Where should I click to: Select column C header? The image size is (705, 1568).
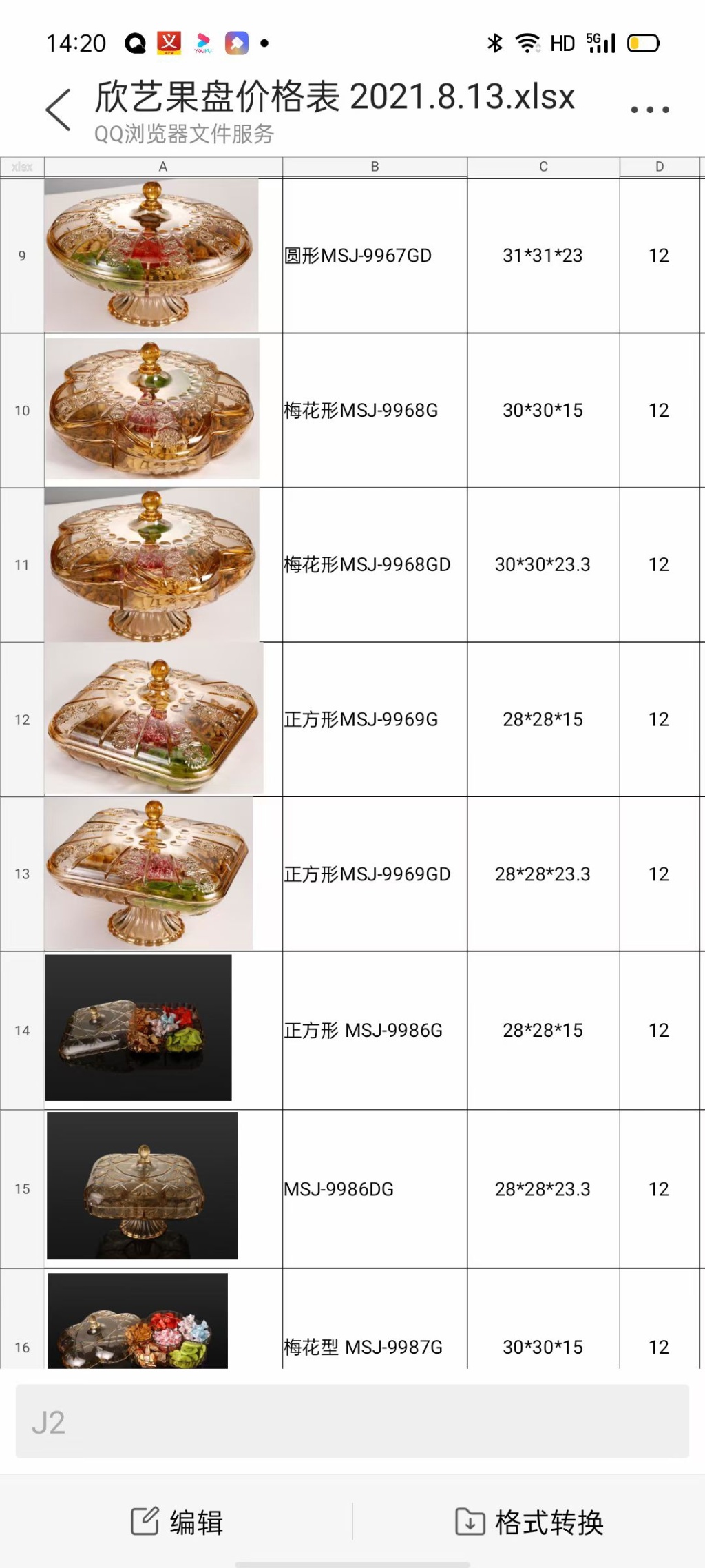543,167
